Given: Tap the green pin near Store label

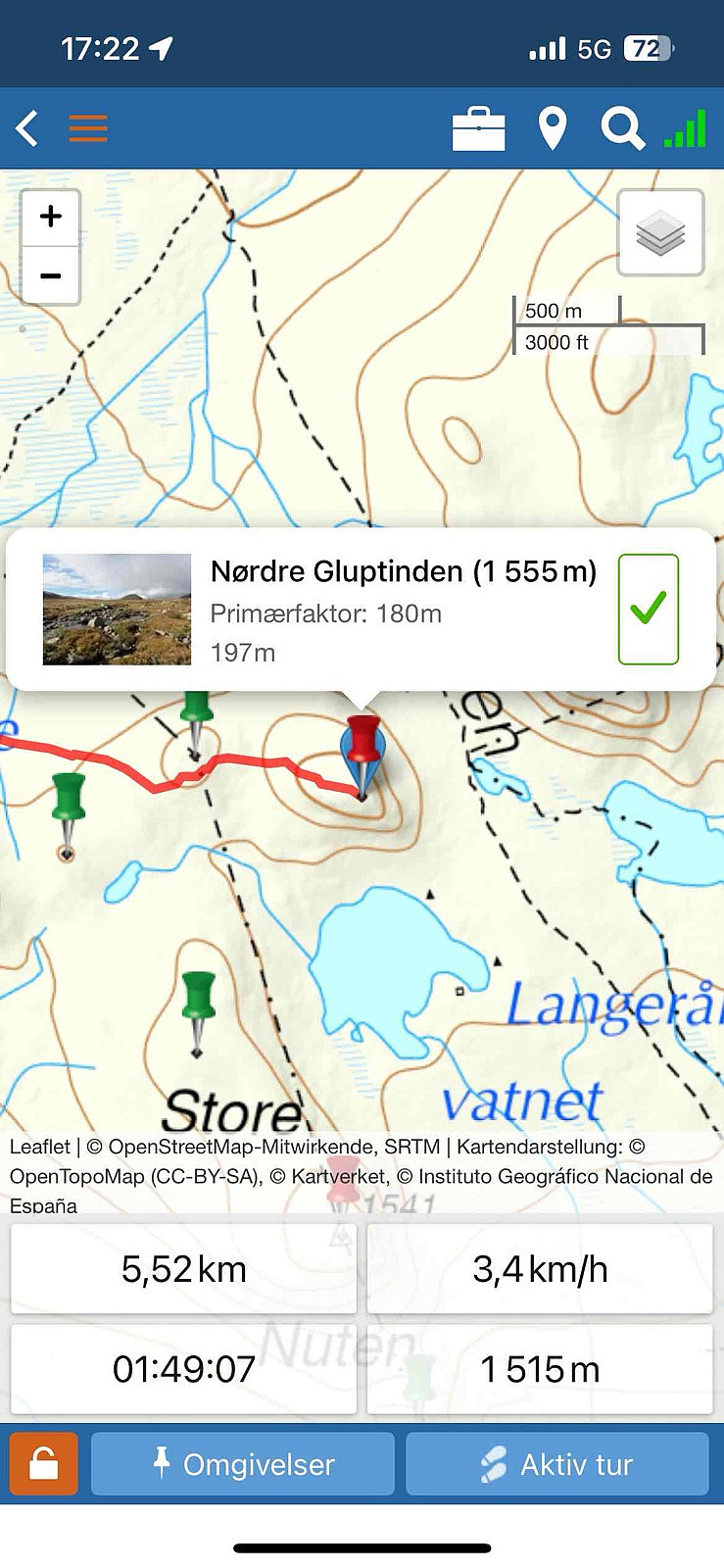Looking at the screenshot, I should point(198,1011).
